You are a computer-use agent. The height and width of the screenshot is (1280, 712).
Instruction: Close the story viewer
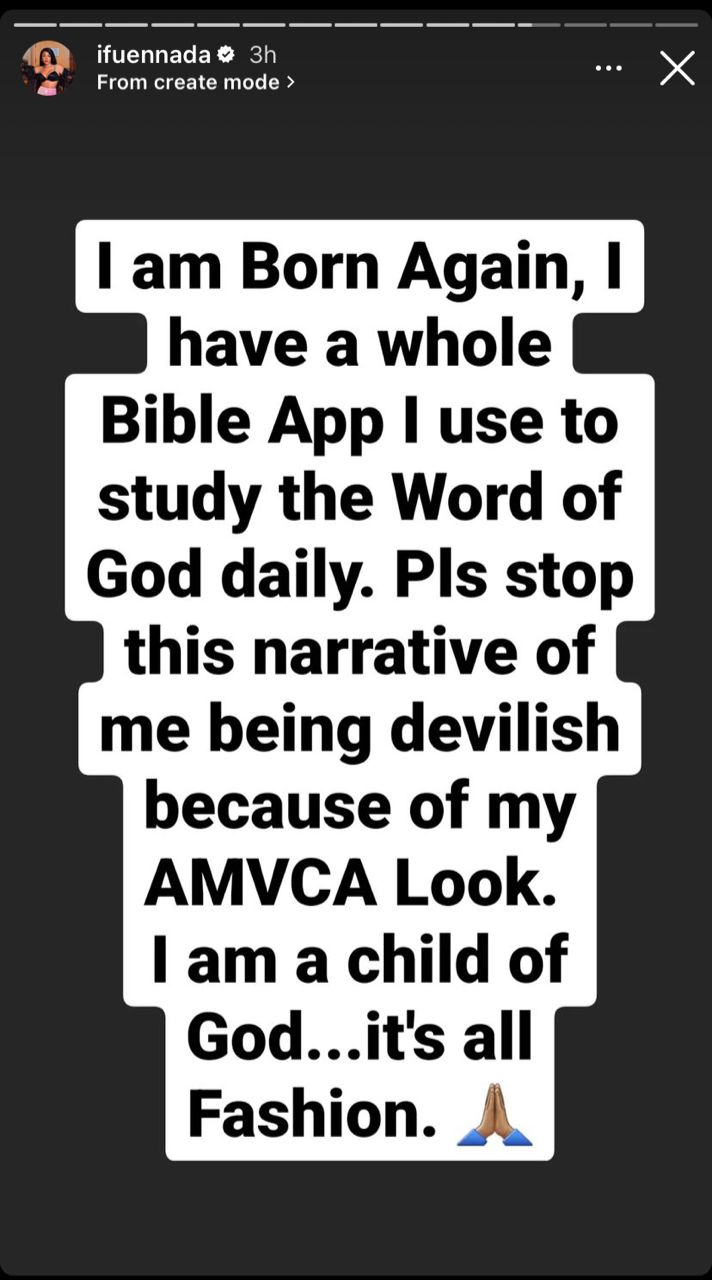click(x=677, y=68)
